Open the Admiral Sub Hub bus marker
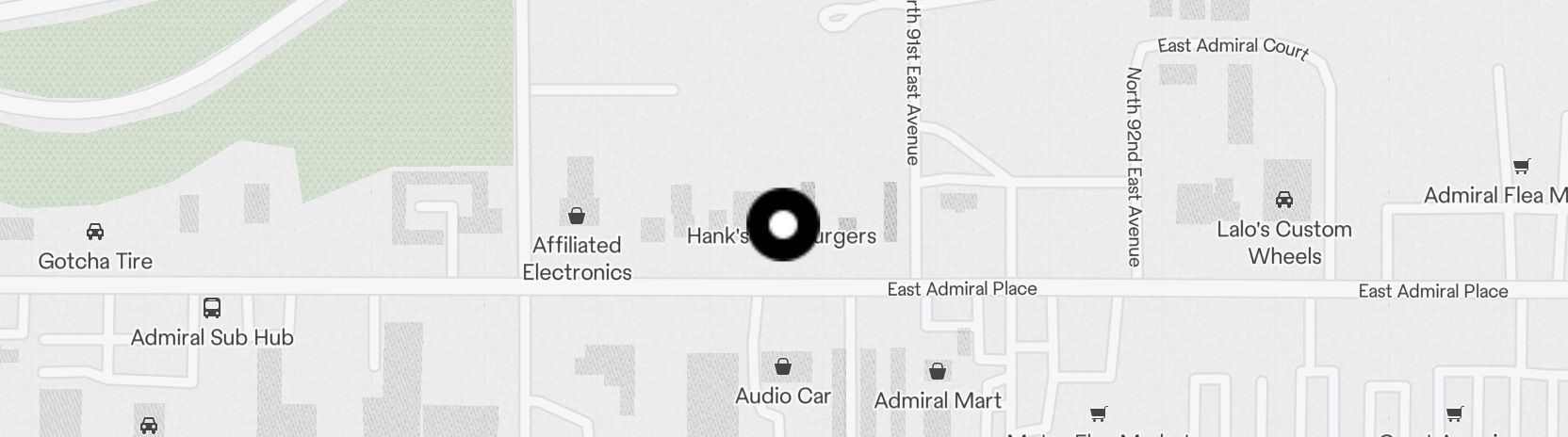The image size is (1568, 437). 212,308
